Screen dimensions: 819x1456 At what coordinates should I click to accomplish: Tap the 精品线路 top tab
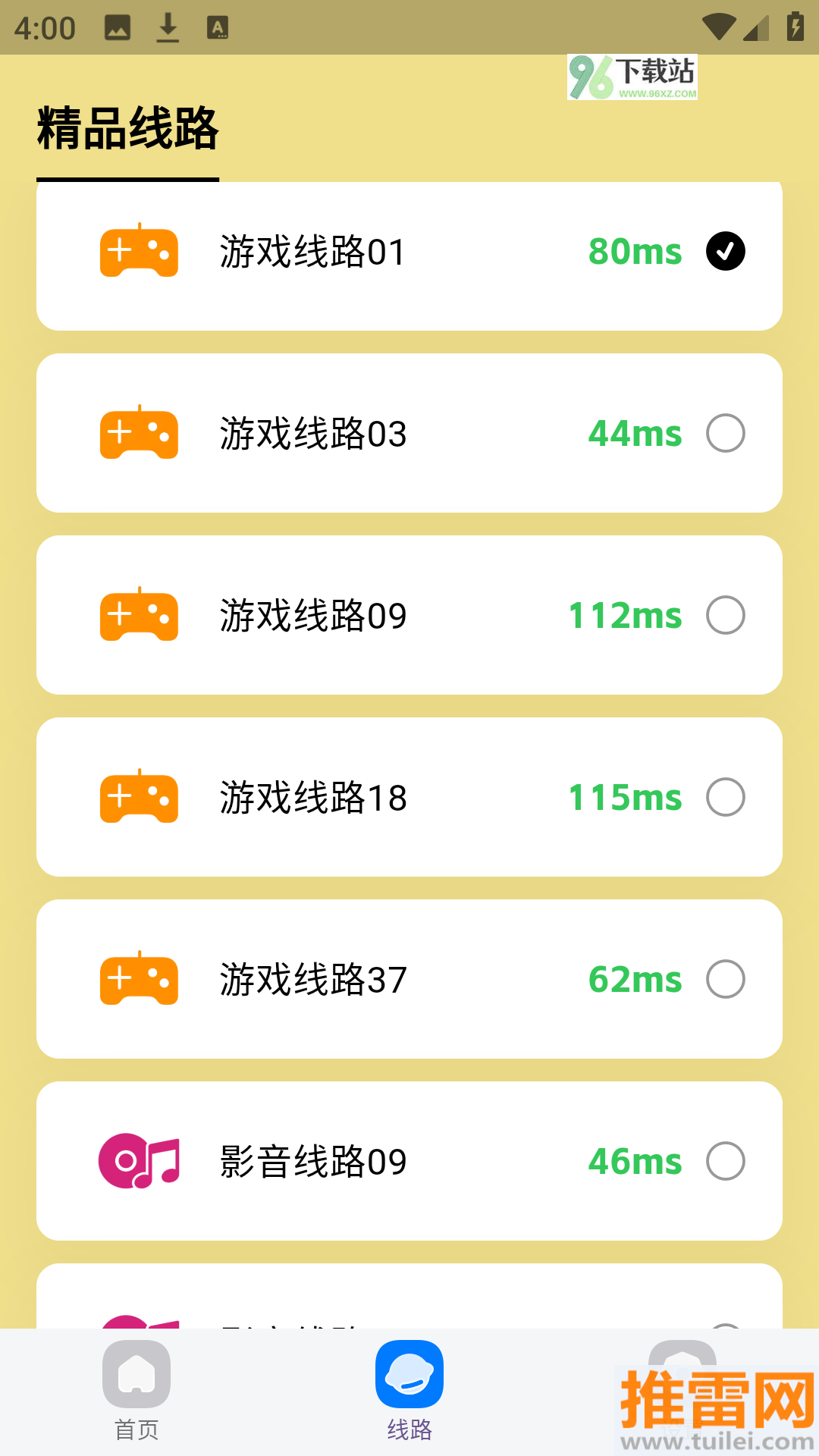tap(127, 129)
